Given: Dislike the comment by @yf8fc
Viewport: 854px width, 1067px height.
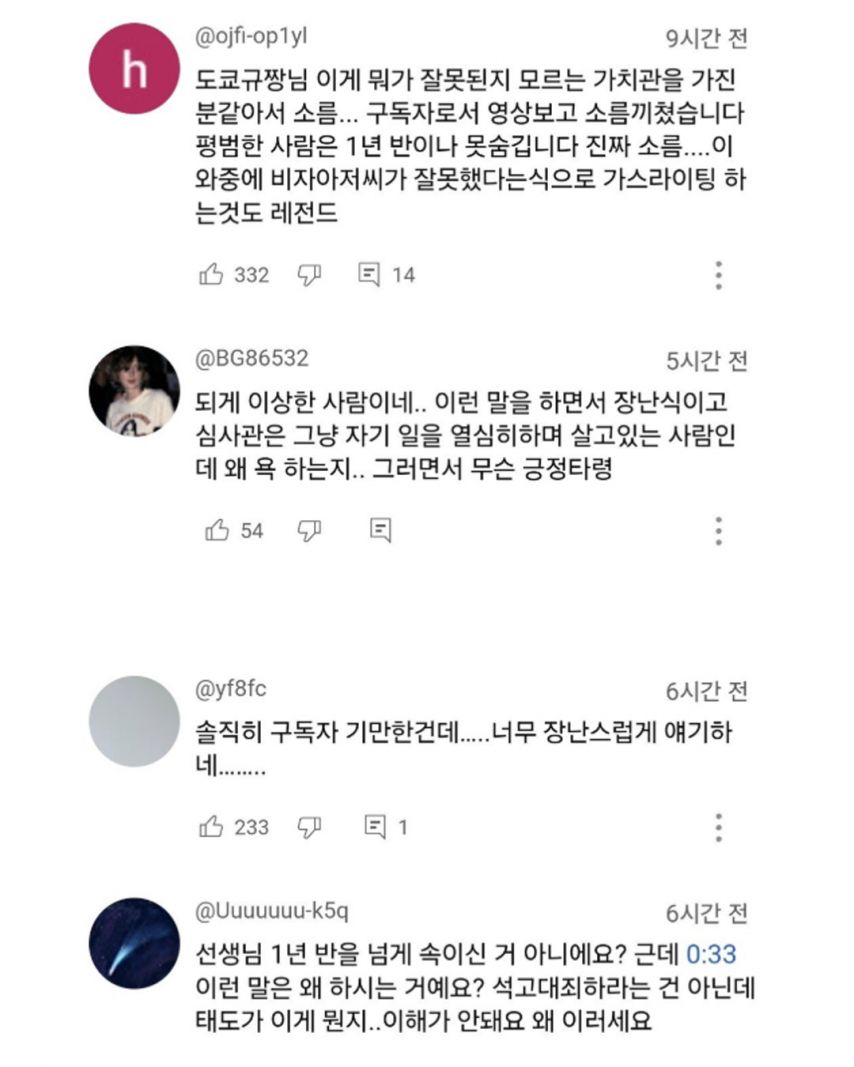Looking at the screenshot, I should 309,827.
